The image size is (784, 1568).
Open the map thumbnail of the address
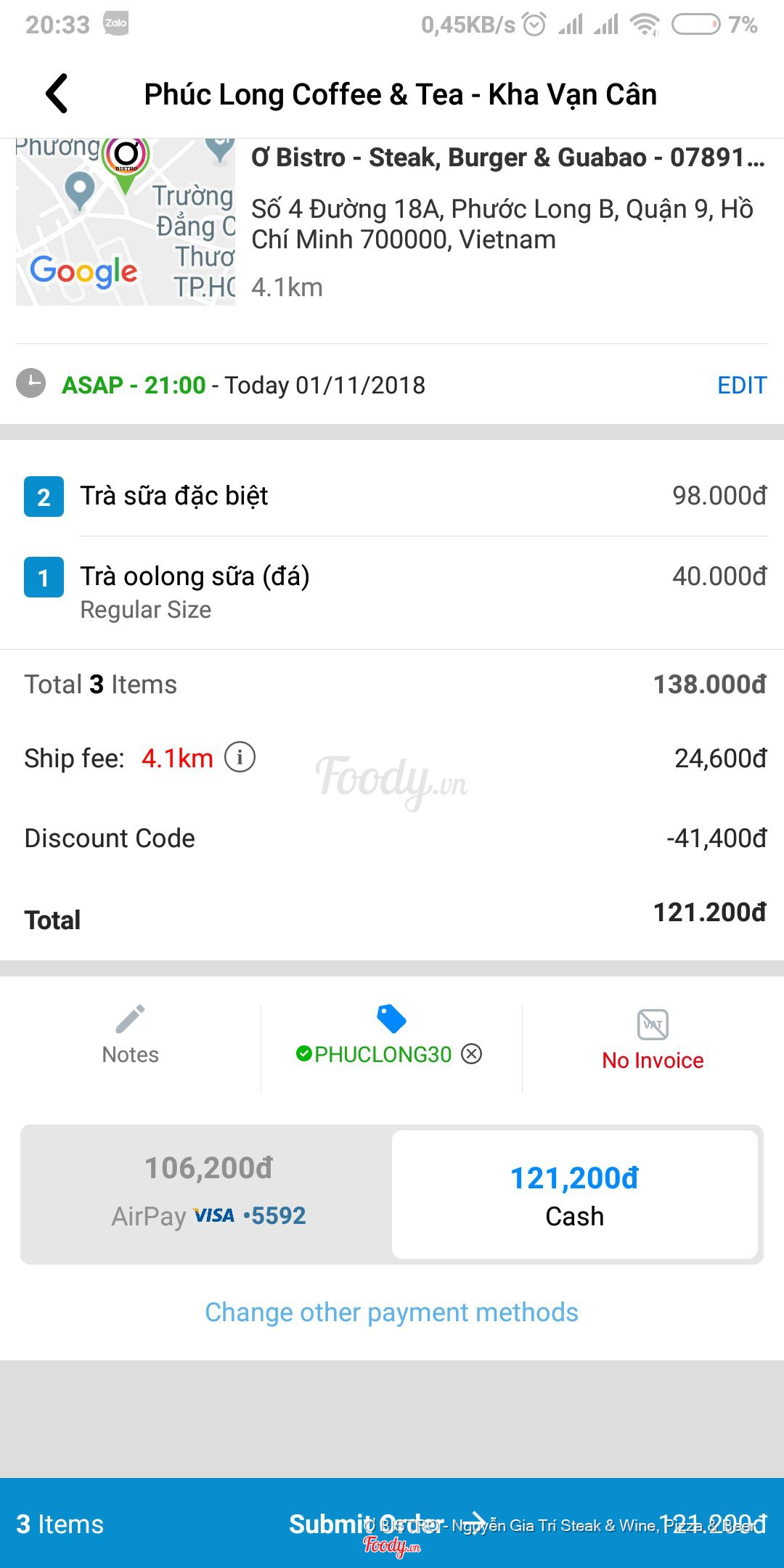point(126,221)
